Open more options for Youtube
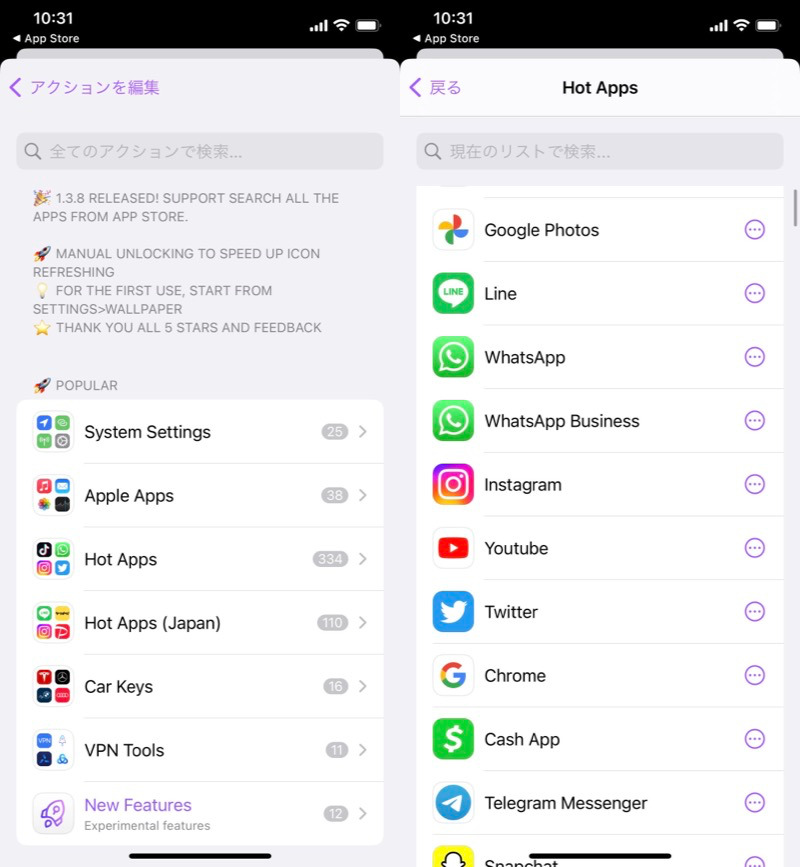Viewport: 800px width, 867px height. (x=755, y=548)
